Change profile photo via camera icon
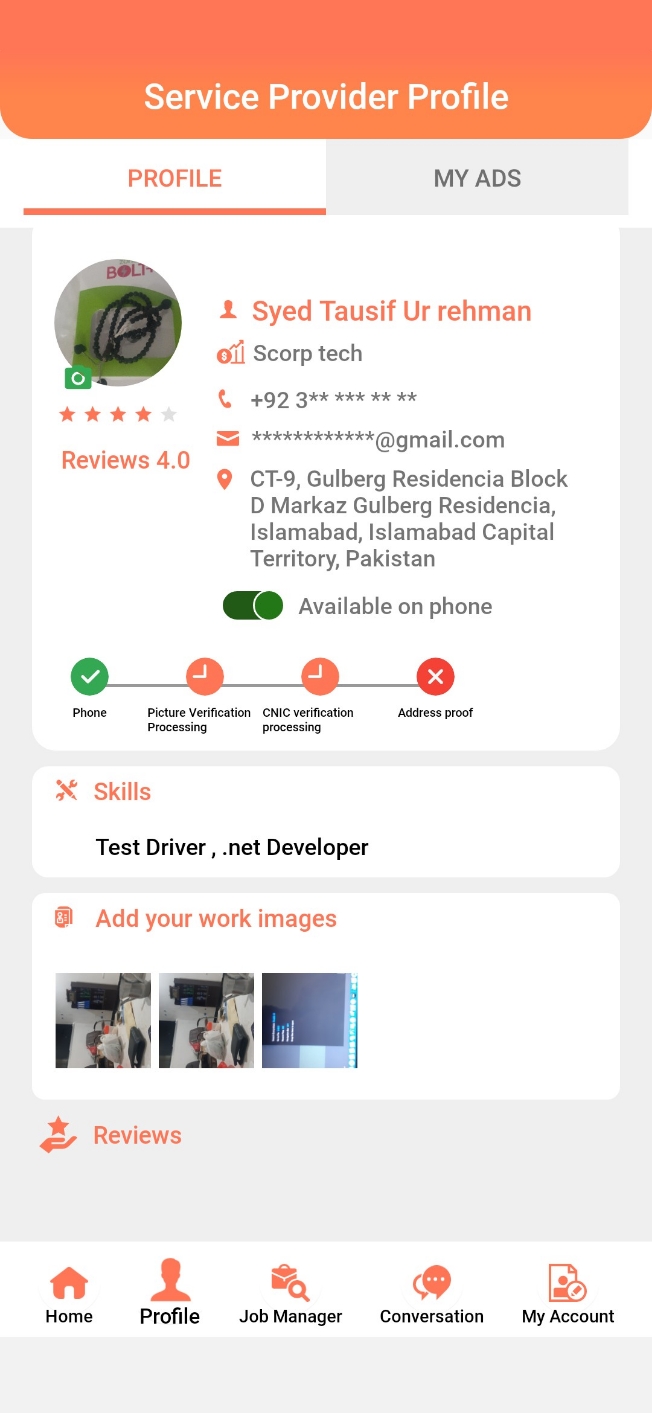This screenshot has height=1413, width=652. pyautogui.click(x=77, y=379)
